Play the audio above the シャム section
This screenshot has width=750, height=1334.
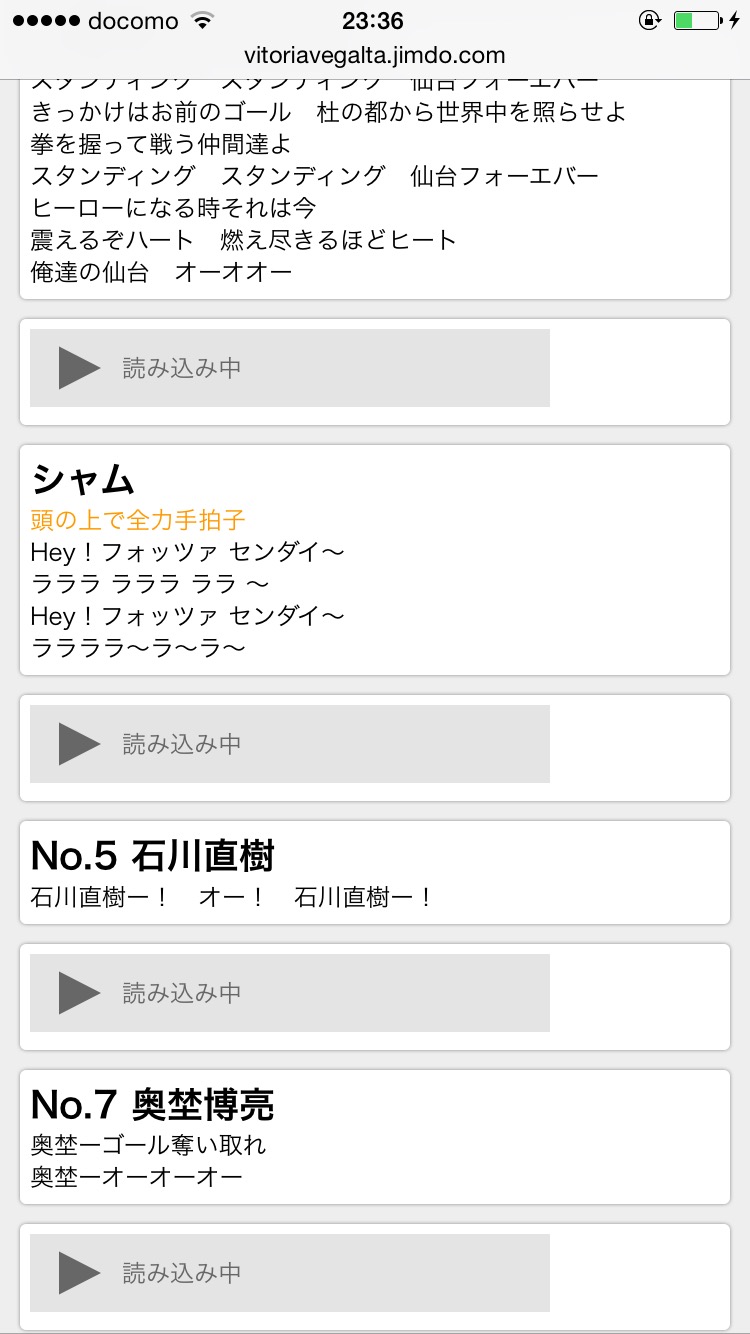pos(80,368)
